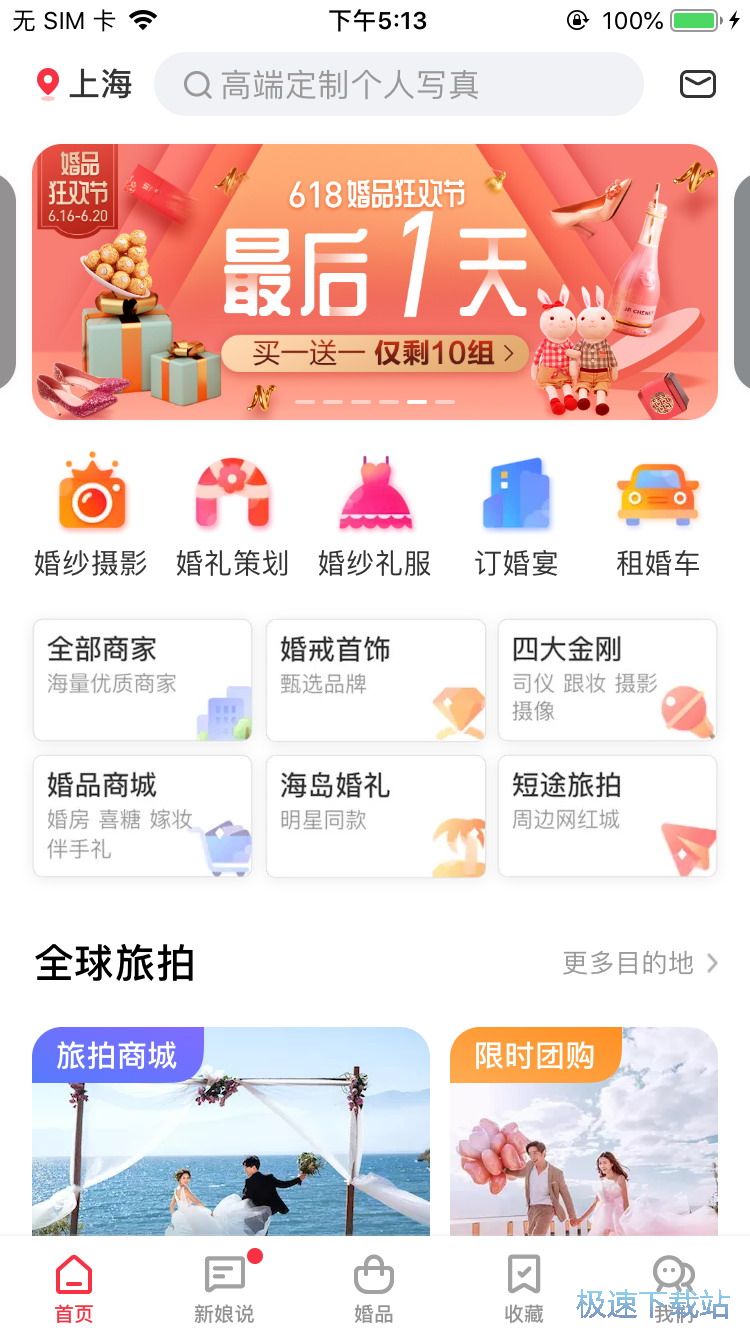The width and height of the screenshot is (750, 1334).
Task: Tap the search bar for 高端定制个人写真
Action: coord(398,84)
